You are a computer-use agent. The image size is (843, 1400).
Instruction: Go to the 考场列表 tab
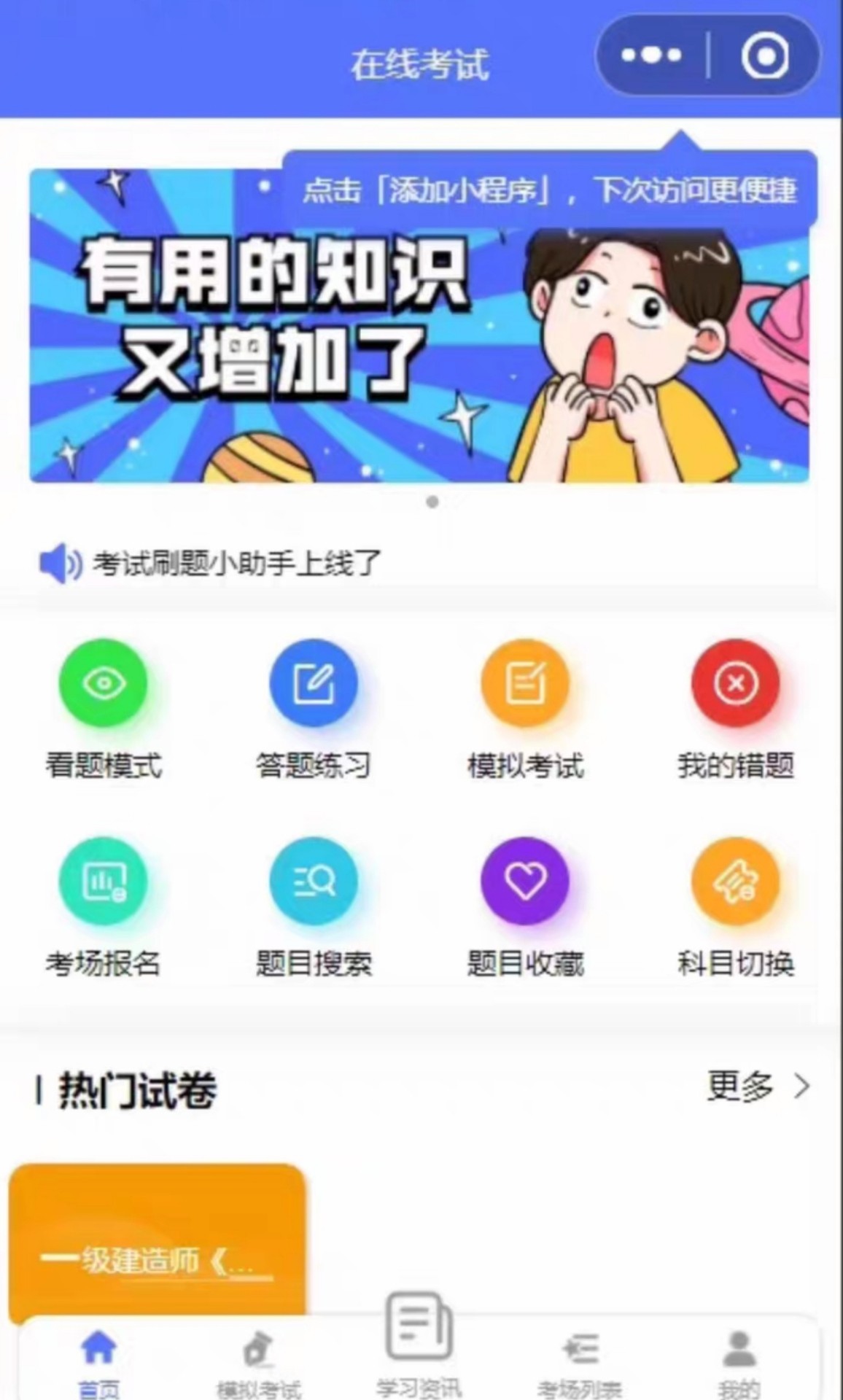point(580,1362)
